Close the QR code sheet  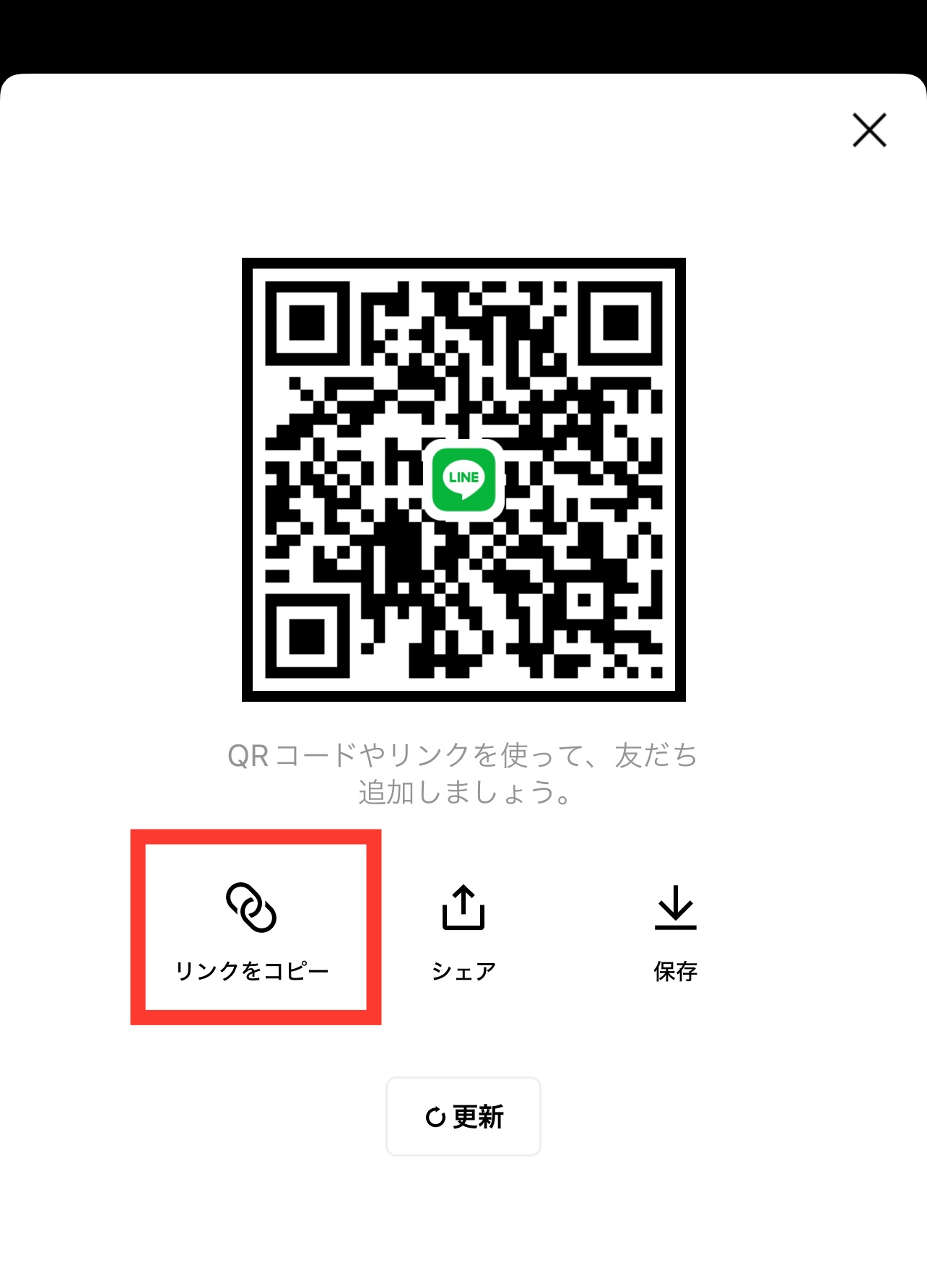coord(869,131)
